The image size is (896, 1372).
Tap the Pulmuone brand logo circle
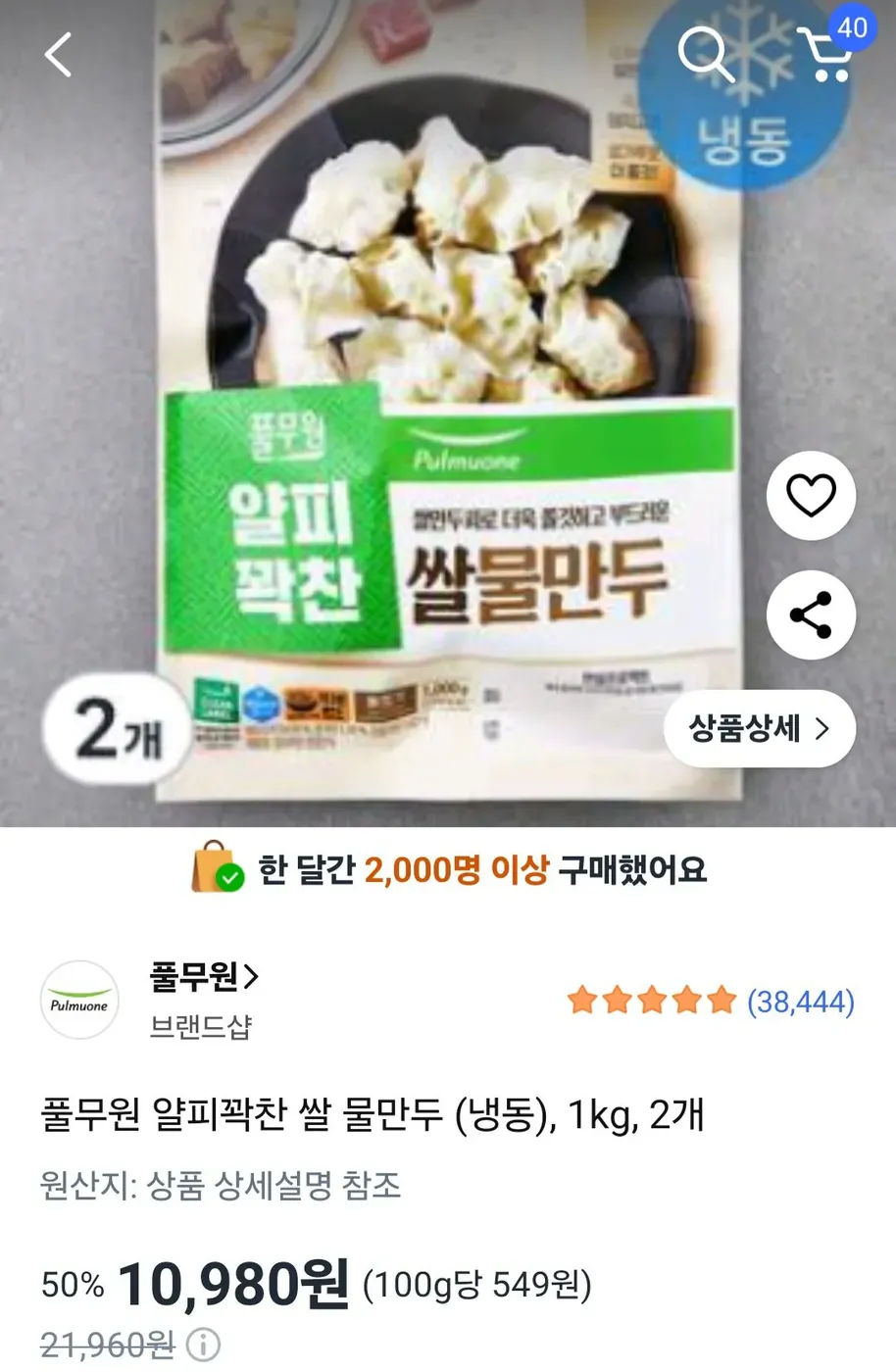click(80, 1000)
